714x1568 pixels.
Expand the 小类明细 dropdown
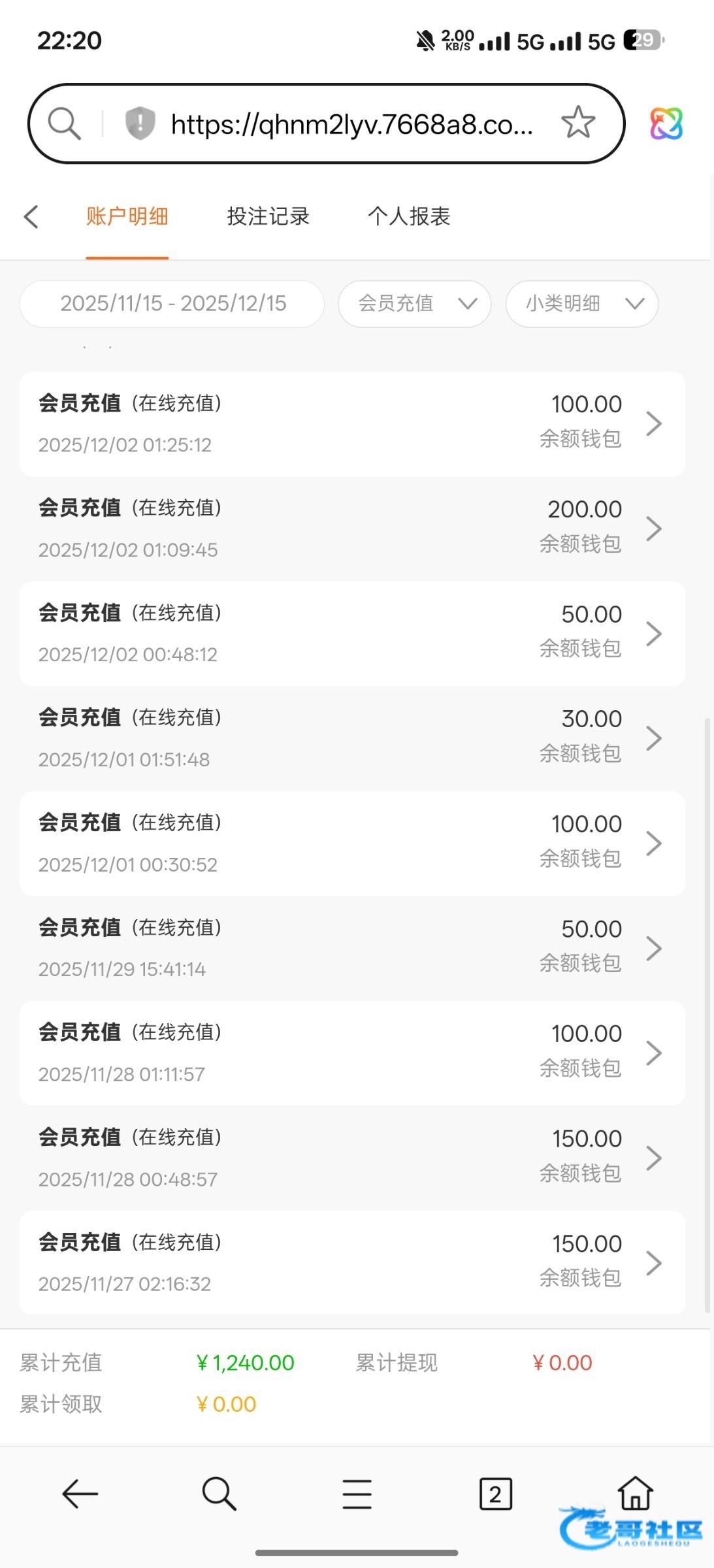coord(582,304)
